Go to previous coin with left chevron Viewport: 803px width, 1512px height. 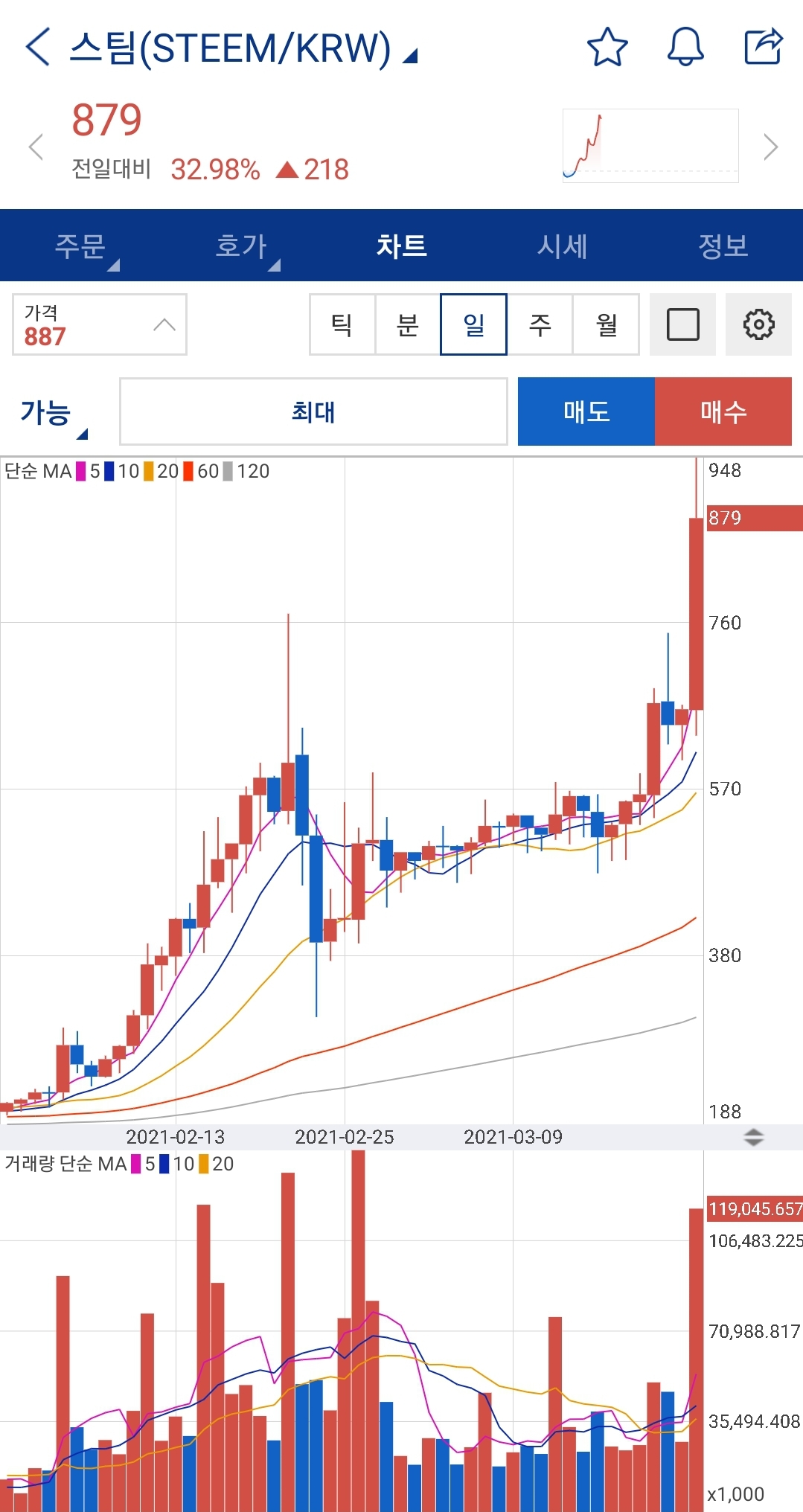tap(36, 147)
